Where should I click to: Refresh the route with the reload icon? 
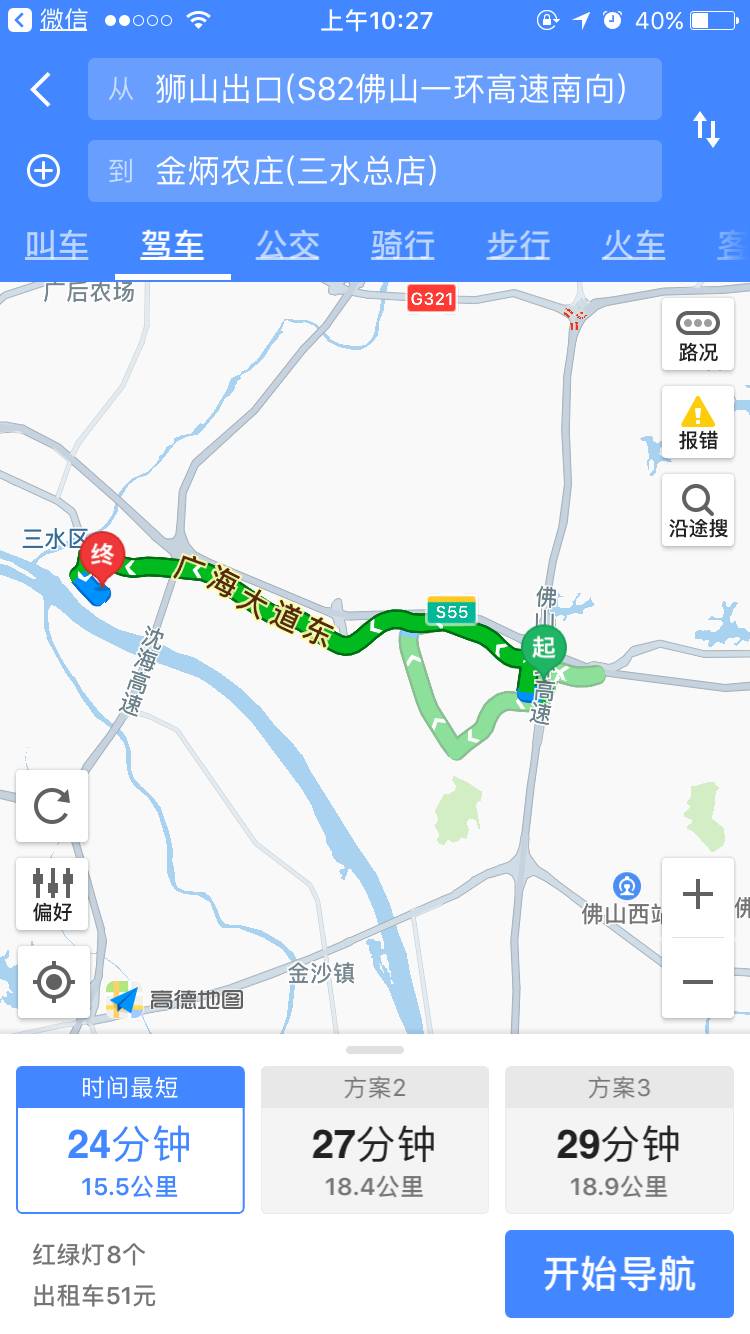[x=51, y=806]
